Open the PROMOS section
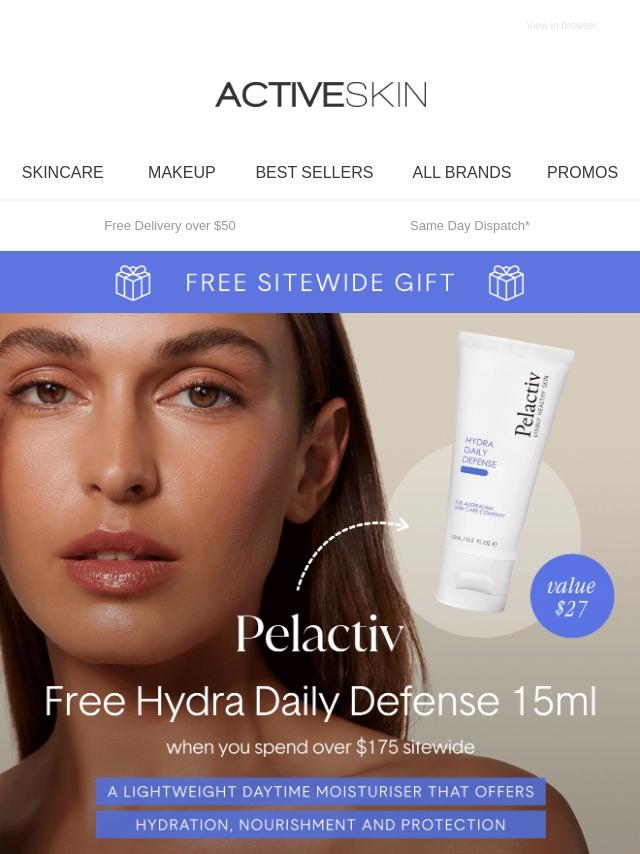Screen dimensions: 640x854 [582, 173]
